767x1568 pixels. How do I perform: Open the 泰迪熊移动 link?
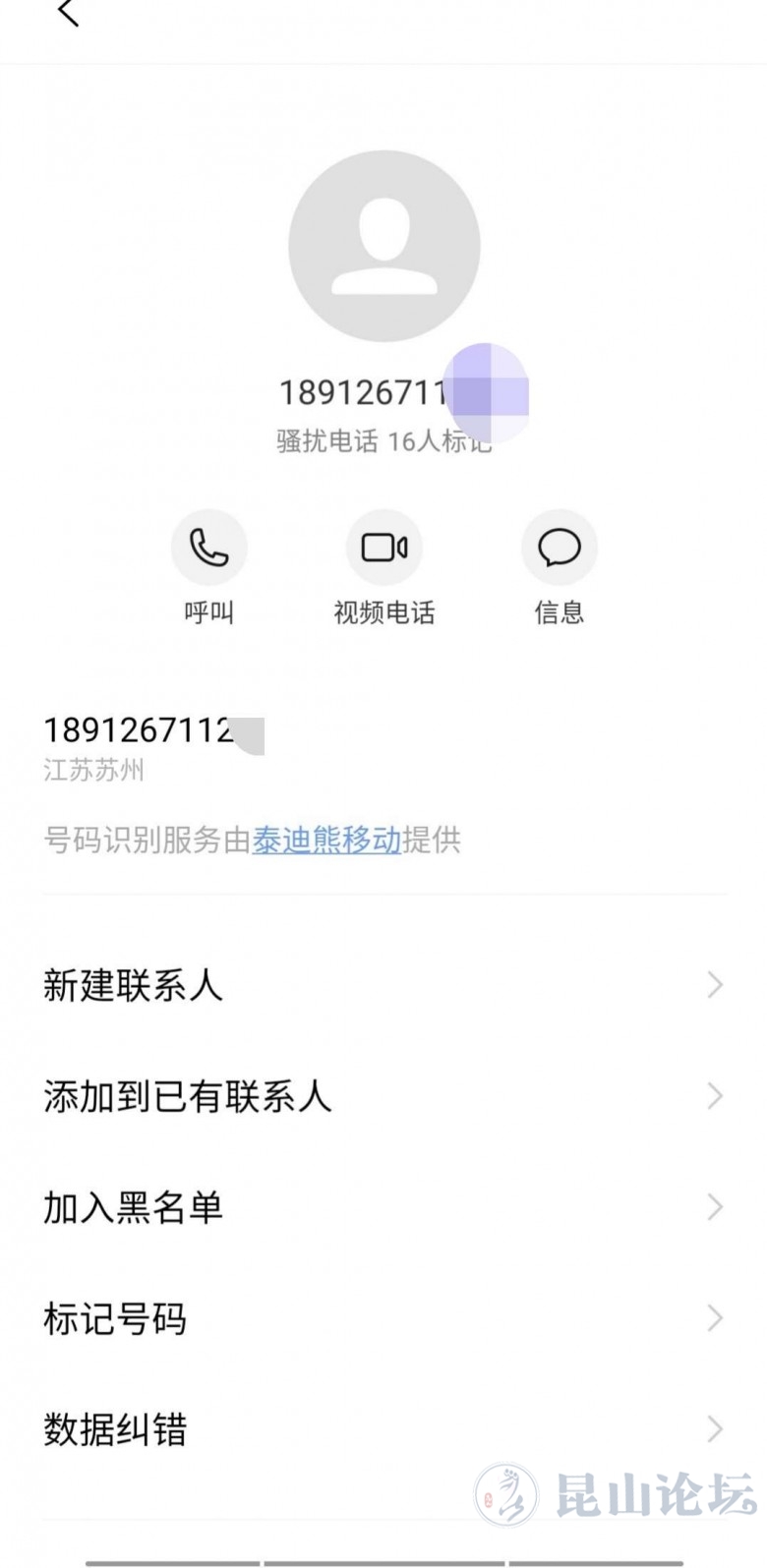point(326,841)
